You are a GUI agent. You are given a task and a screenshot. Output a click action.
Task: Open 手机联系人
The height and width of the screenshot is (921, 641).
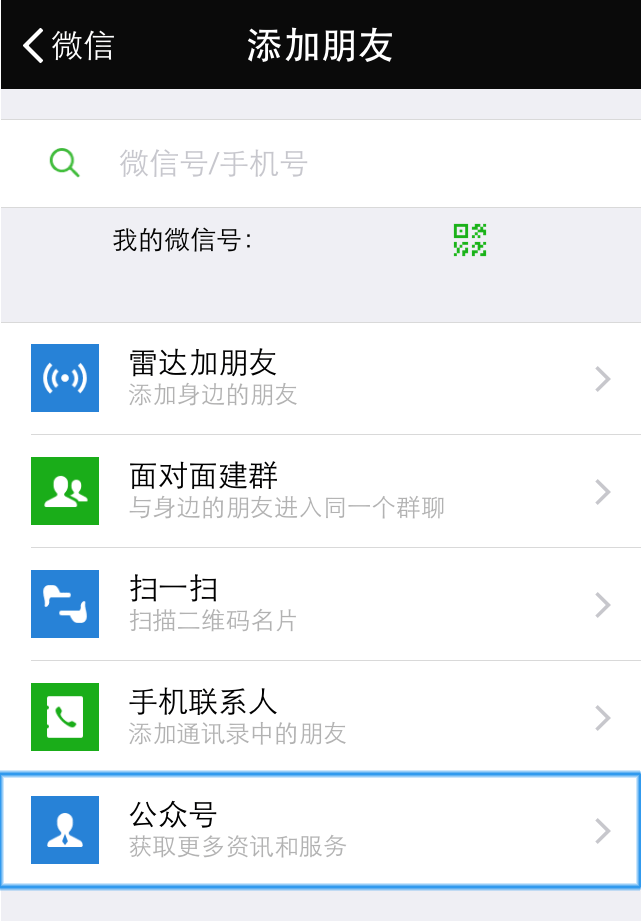pos(320,717)
